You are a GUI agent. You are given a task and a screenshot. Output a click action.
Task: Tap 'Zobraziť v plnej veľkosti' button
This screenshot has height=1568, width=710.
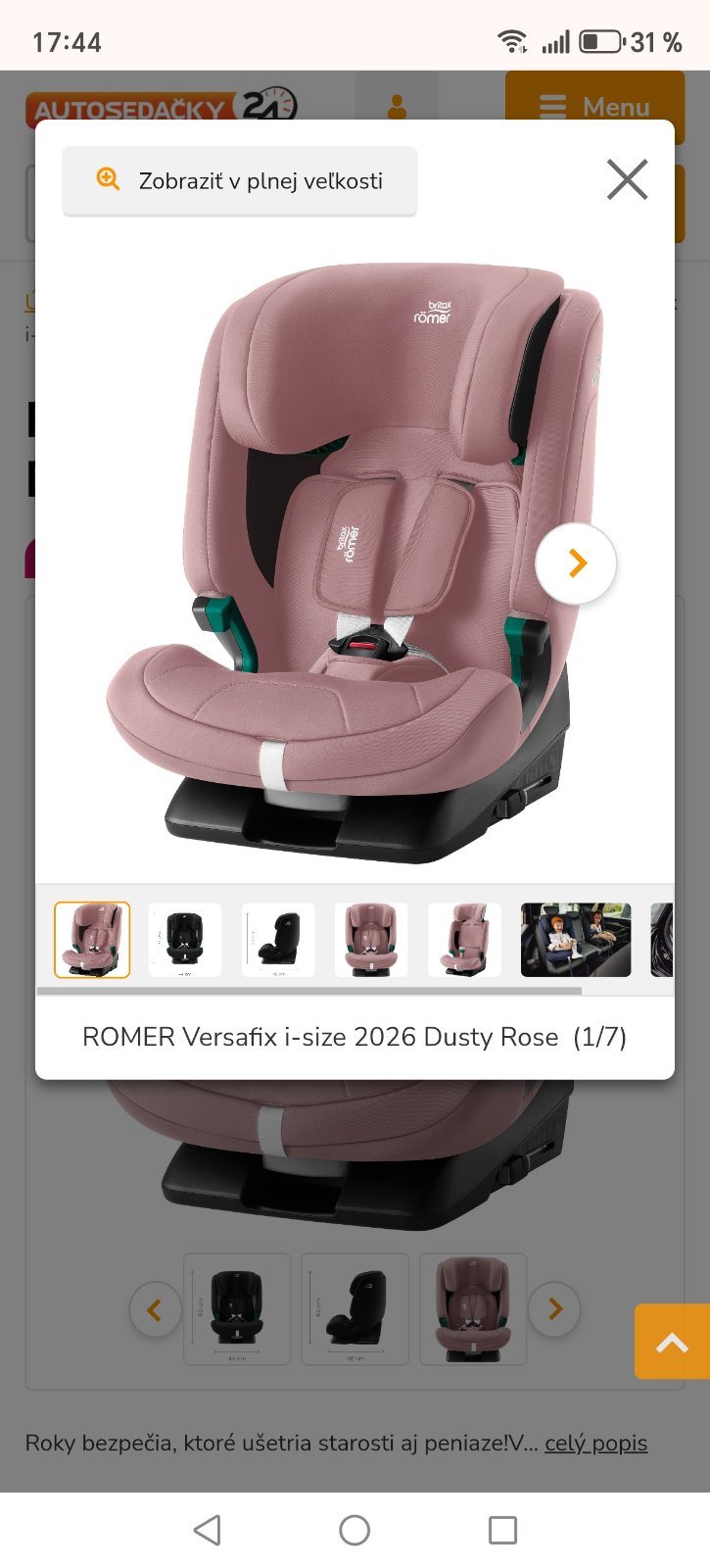[x=240, y=181]
